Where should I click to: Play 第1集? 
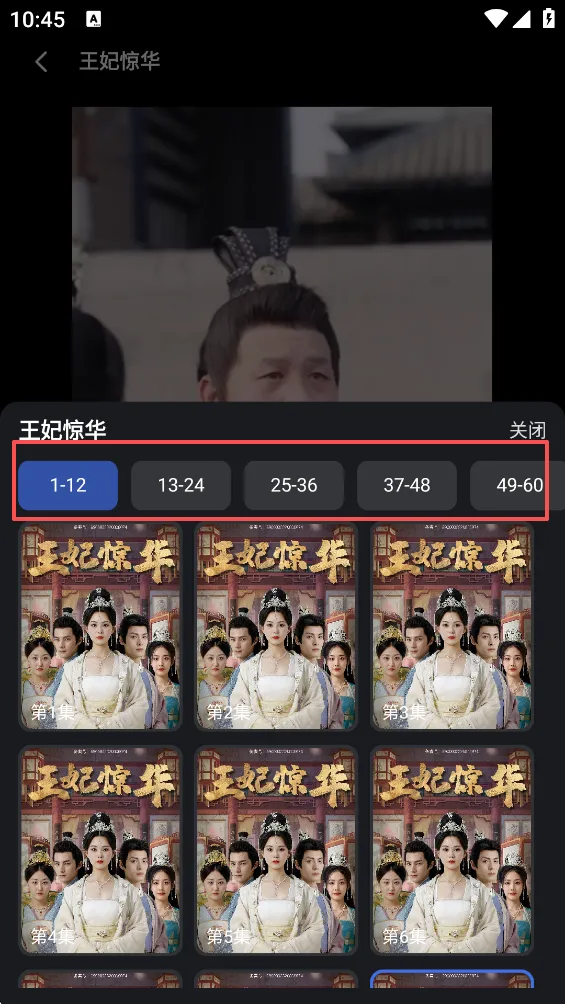pyautogui.click(x=100, y=627)
